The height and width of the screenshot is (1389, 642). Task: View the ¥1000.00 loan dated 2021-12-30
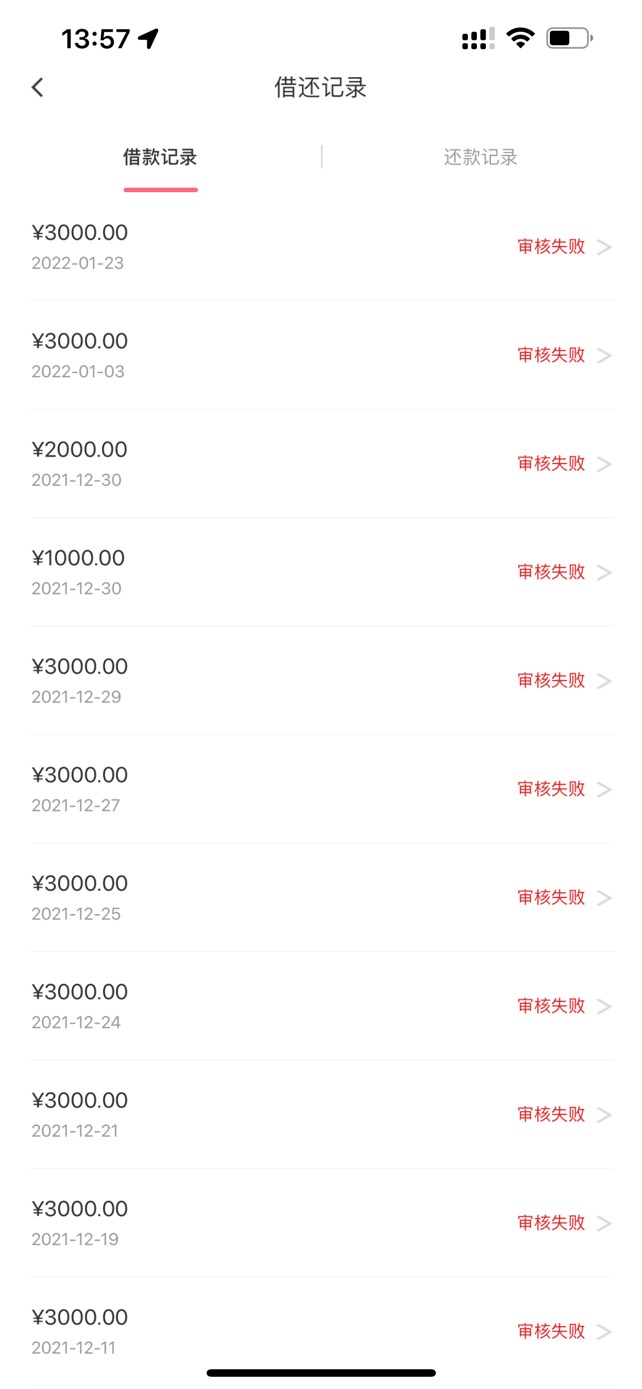[321, 572]
